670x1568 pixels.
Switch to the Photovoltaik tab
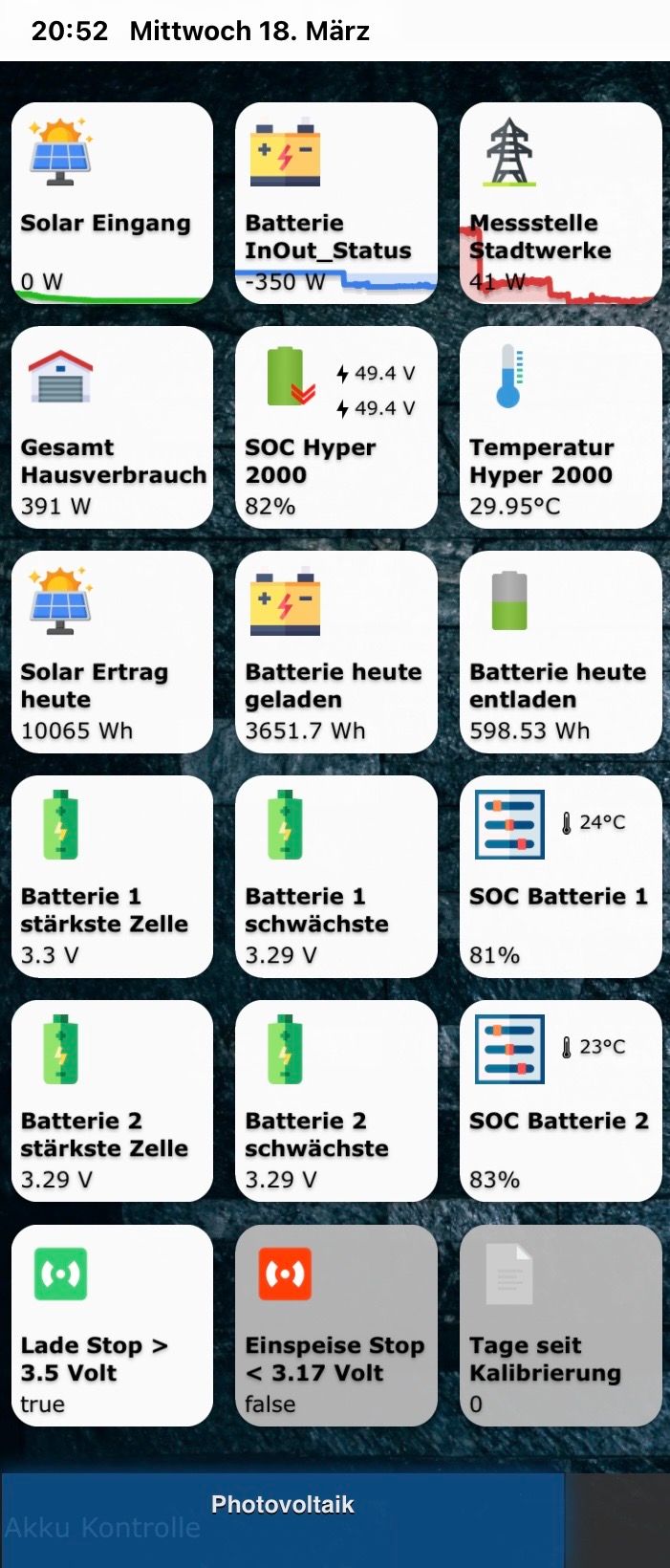click(x=283, y=1505)
